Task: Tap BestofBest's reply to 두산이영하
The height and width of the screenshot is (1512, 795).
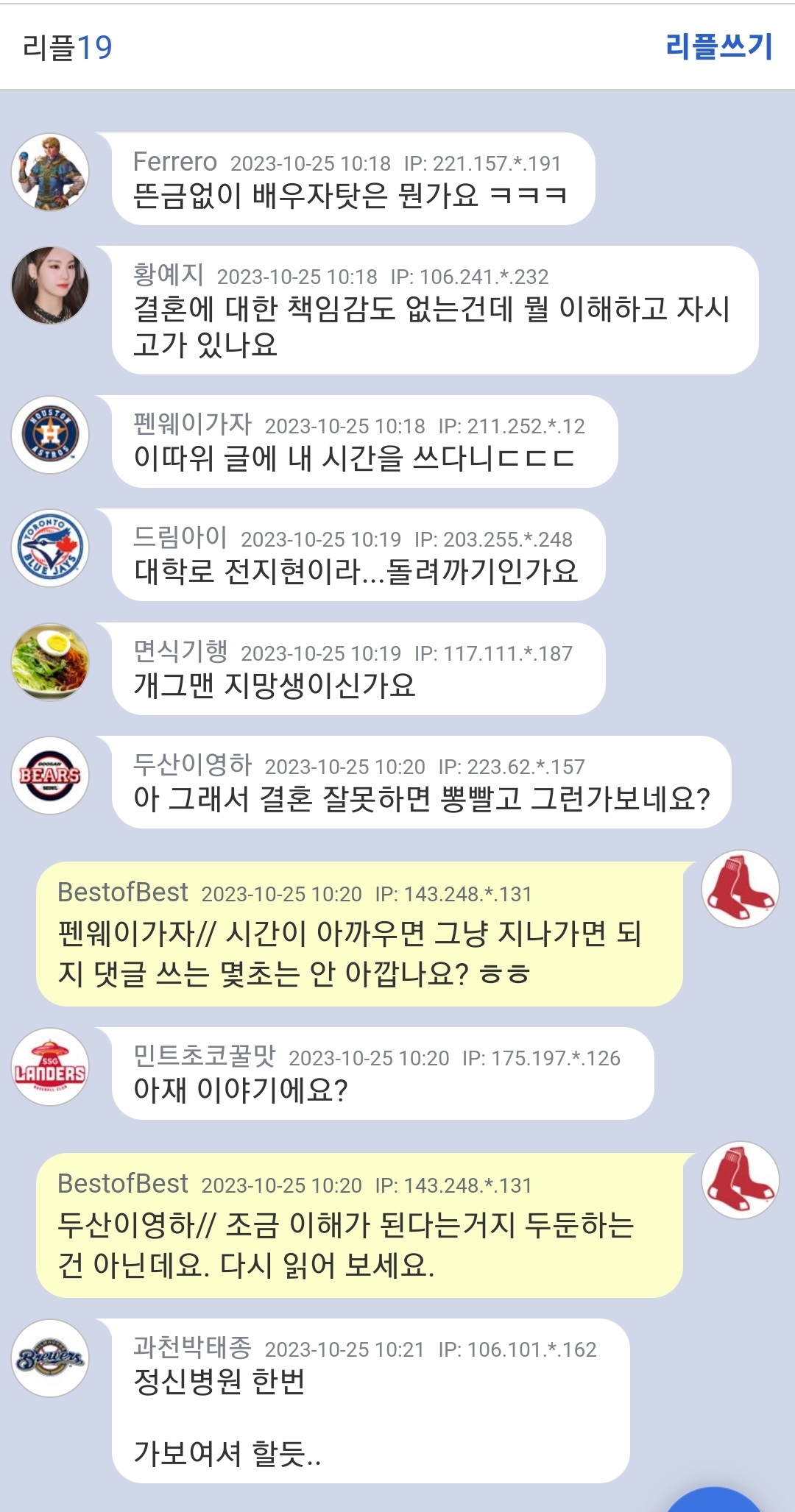Action: [x=359, y=1226]
